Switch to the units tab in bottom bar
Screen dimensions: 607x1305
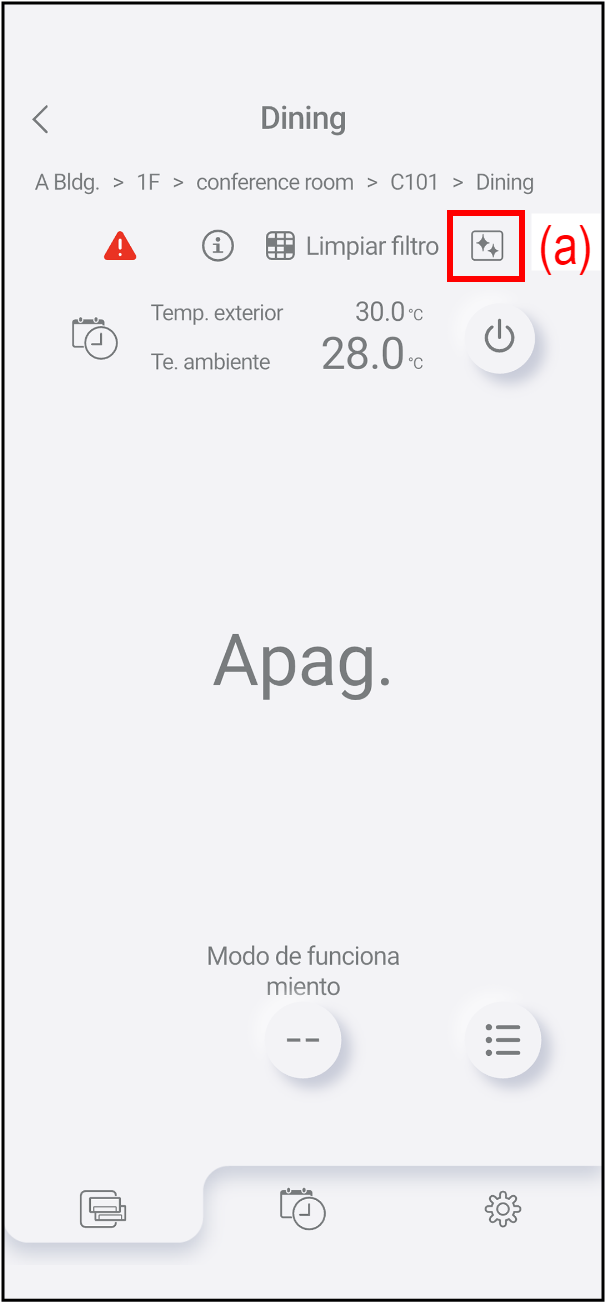(104, 1210)
